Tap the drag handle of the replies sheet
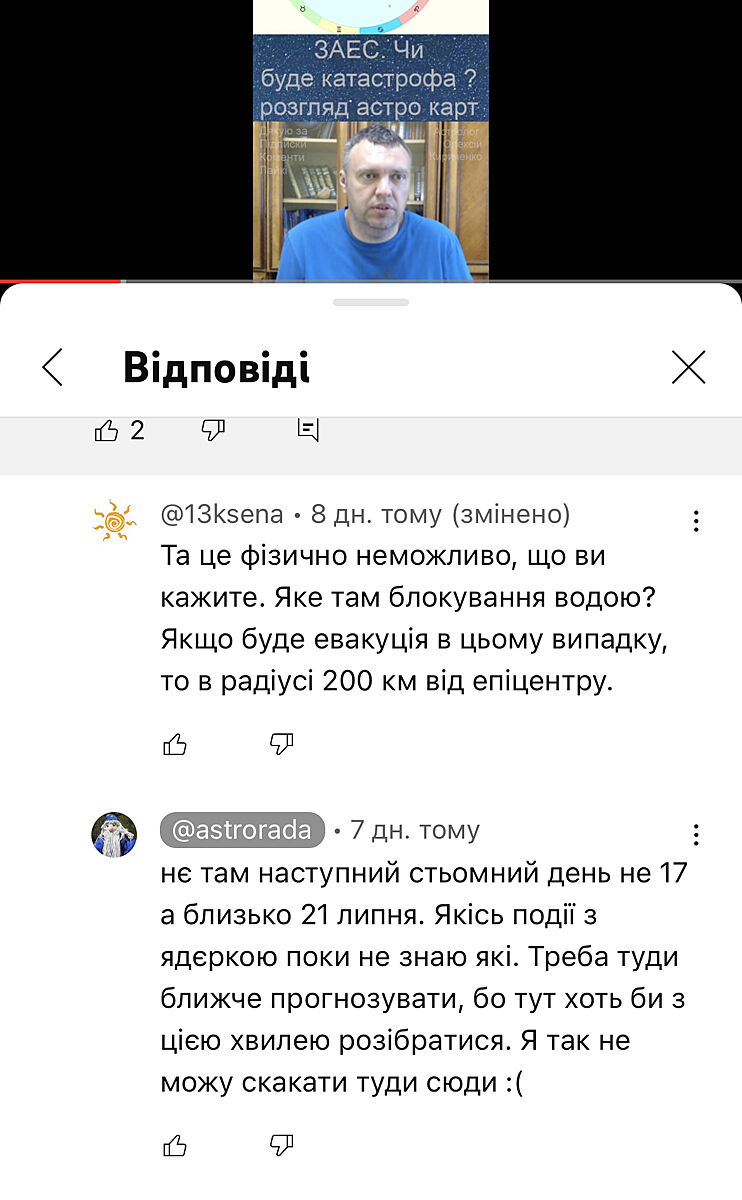Image resolution: width=742 pixels, height=1200 pixels. tap(371, 302)
